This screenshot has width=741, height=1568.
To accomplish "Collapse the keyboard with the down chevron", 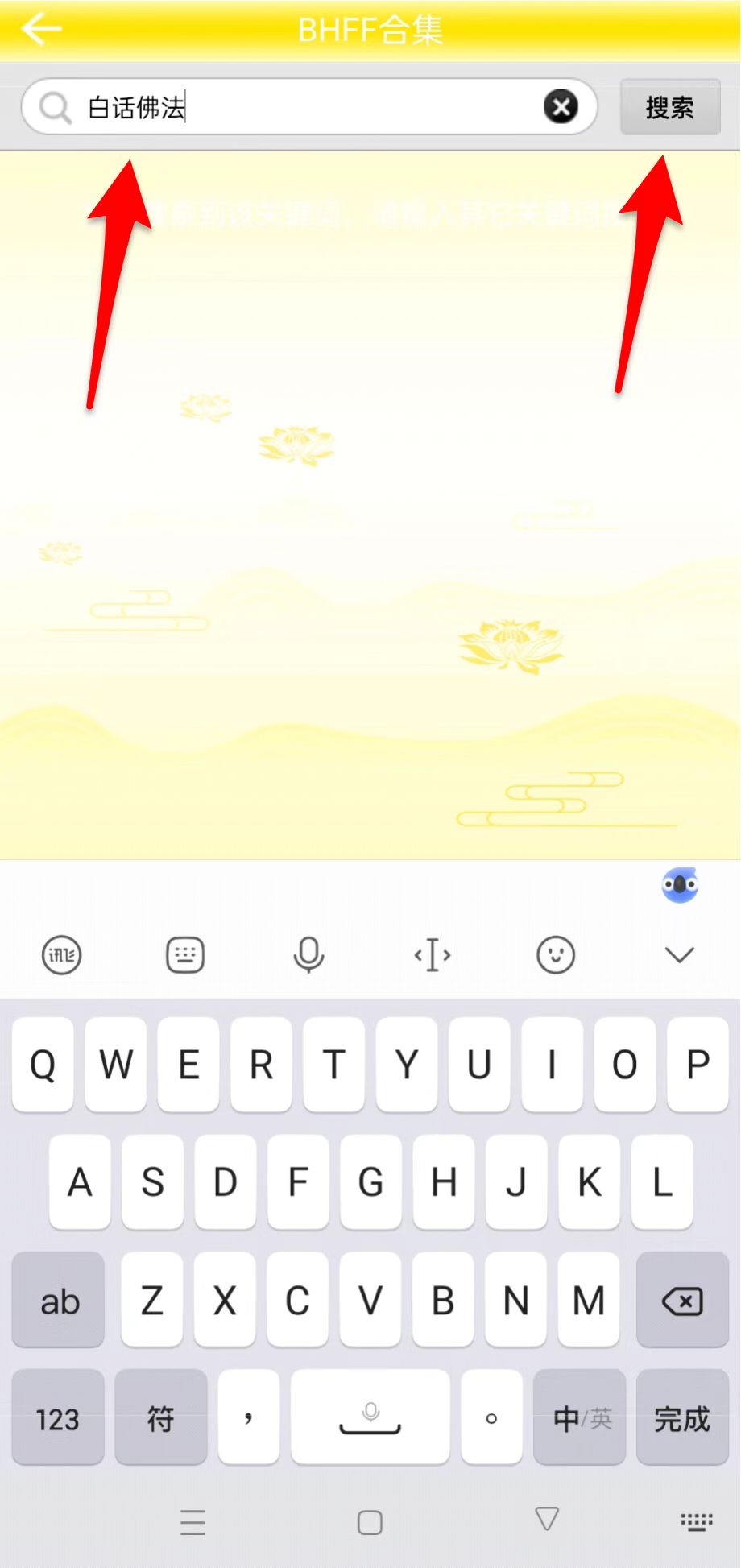I will pos(679,955).
